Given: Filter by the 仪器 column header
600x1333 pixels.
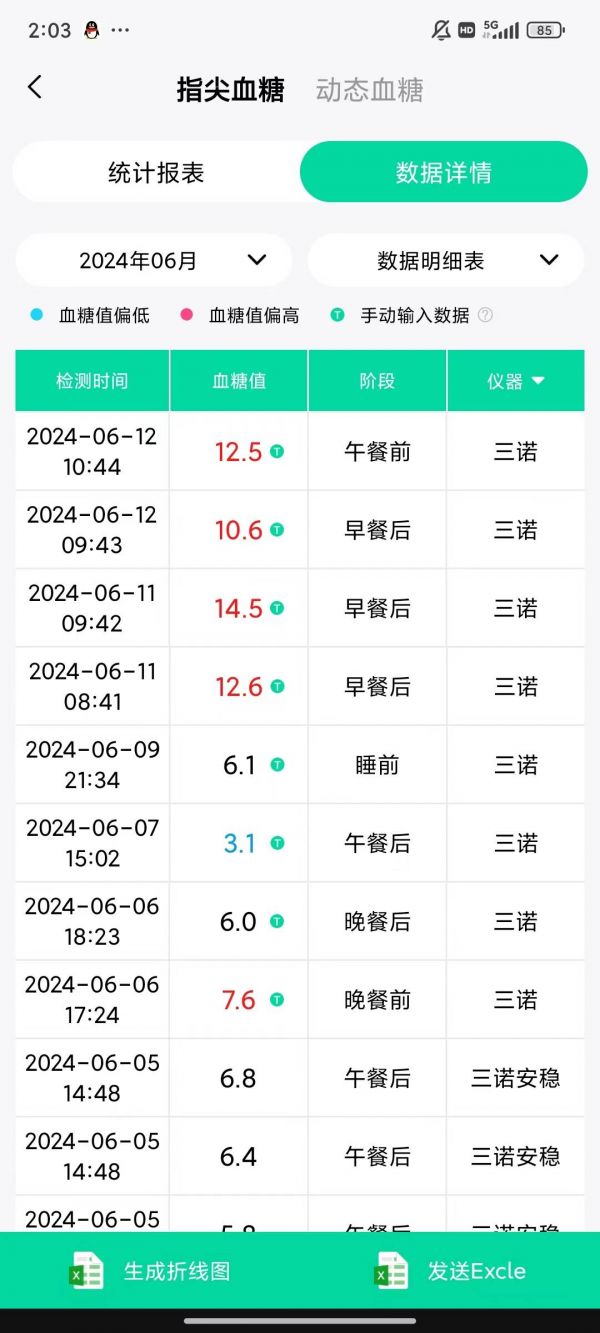Looking at the screenshot, I should pyautogui.click(x=516, y=381).
